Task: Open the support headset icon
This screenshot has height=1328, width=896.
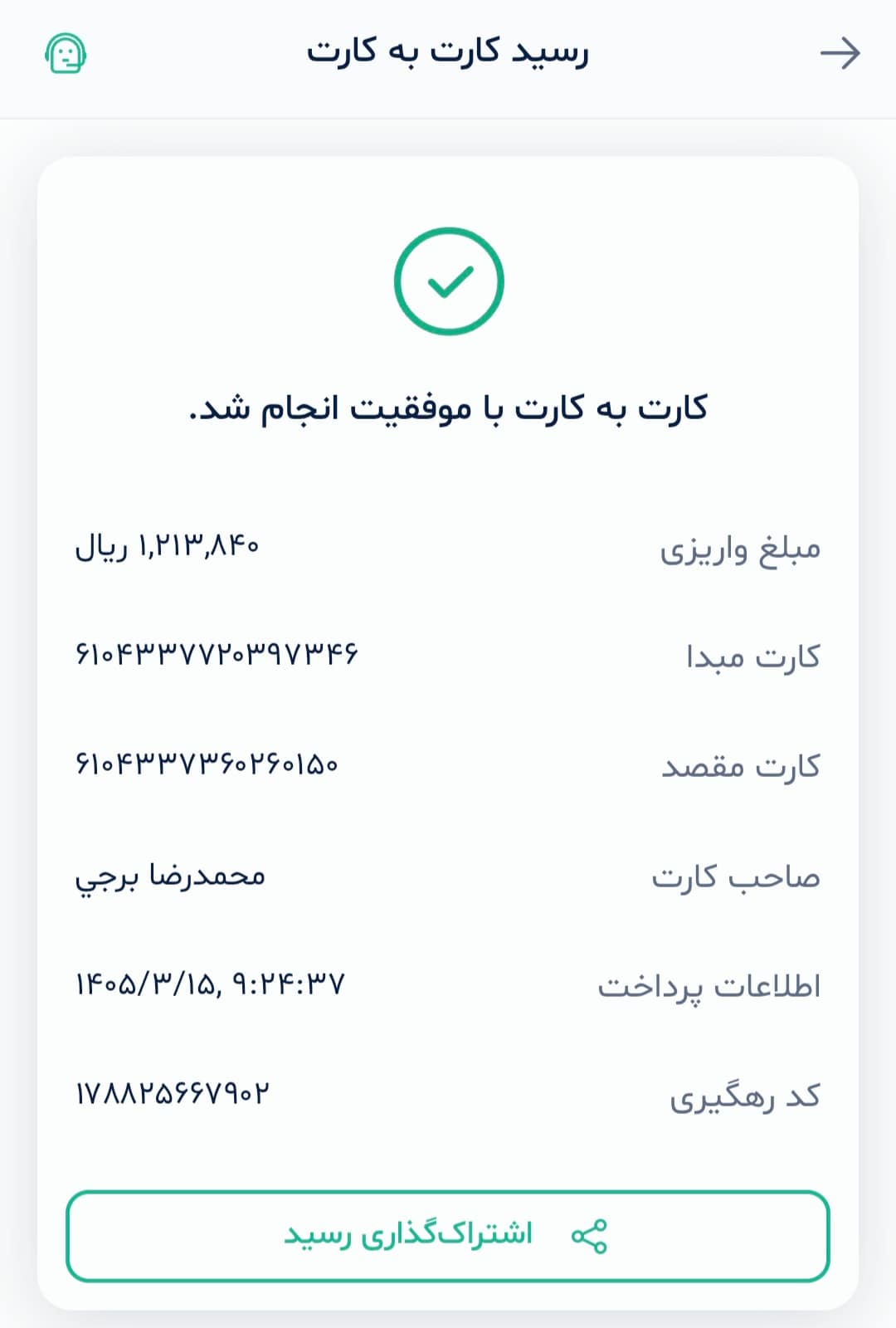Action: click(66, 53)
